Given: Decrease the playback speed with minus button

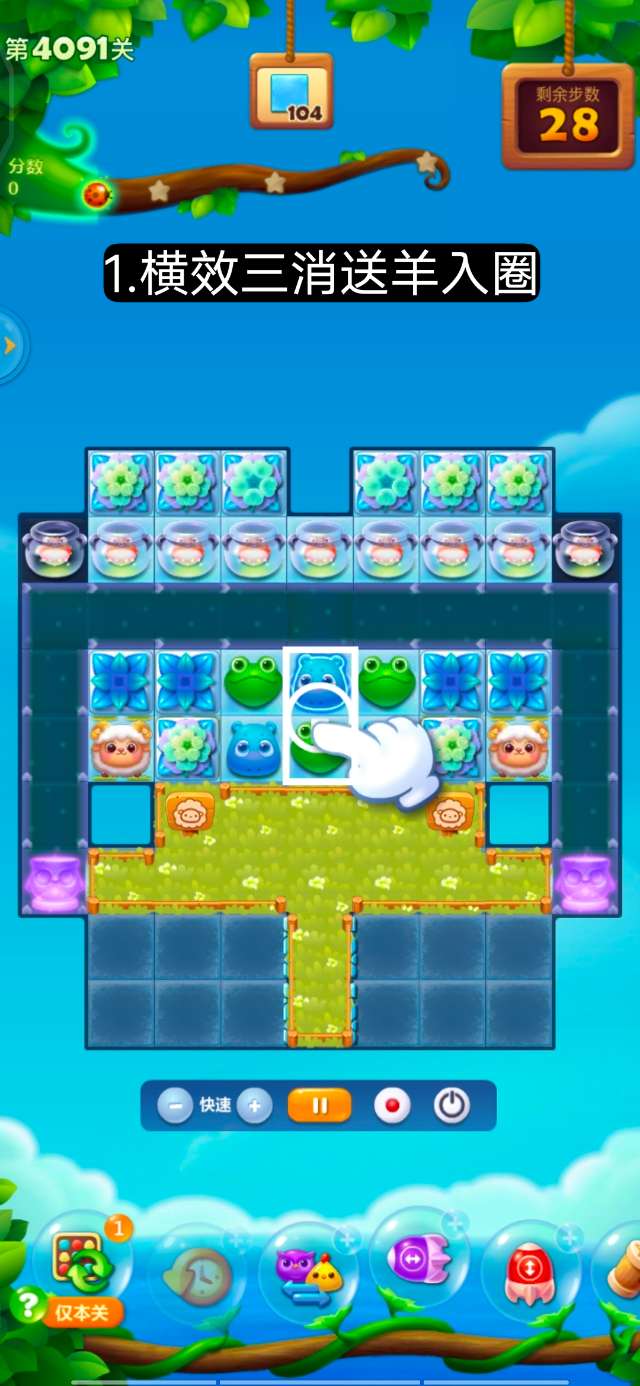Looking at the screenshot, I should coord(175,1106).
